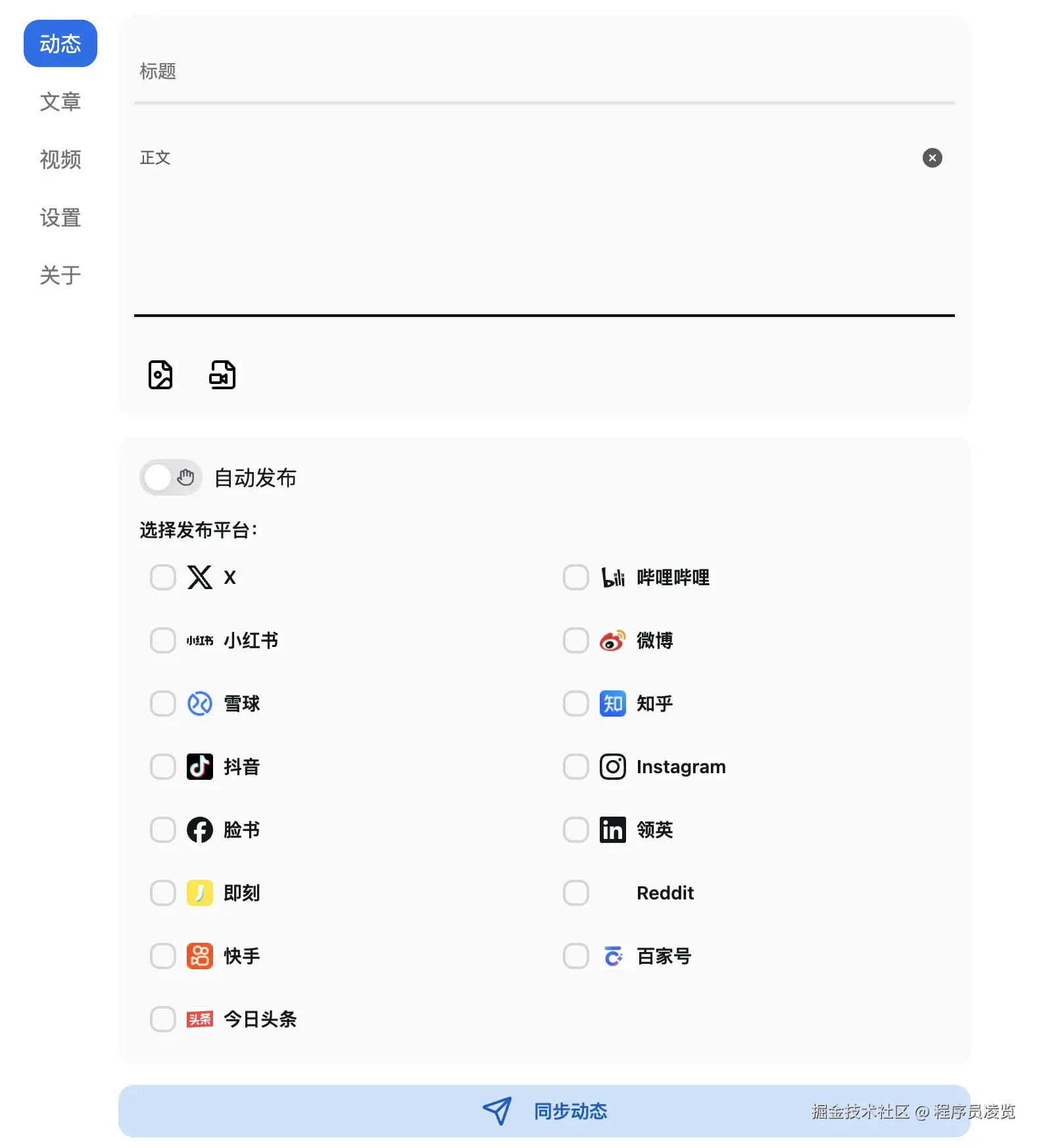Open the 关于 section

pos(60,275)
